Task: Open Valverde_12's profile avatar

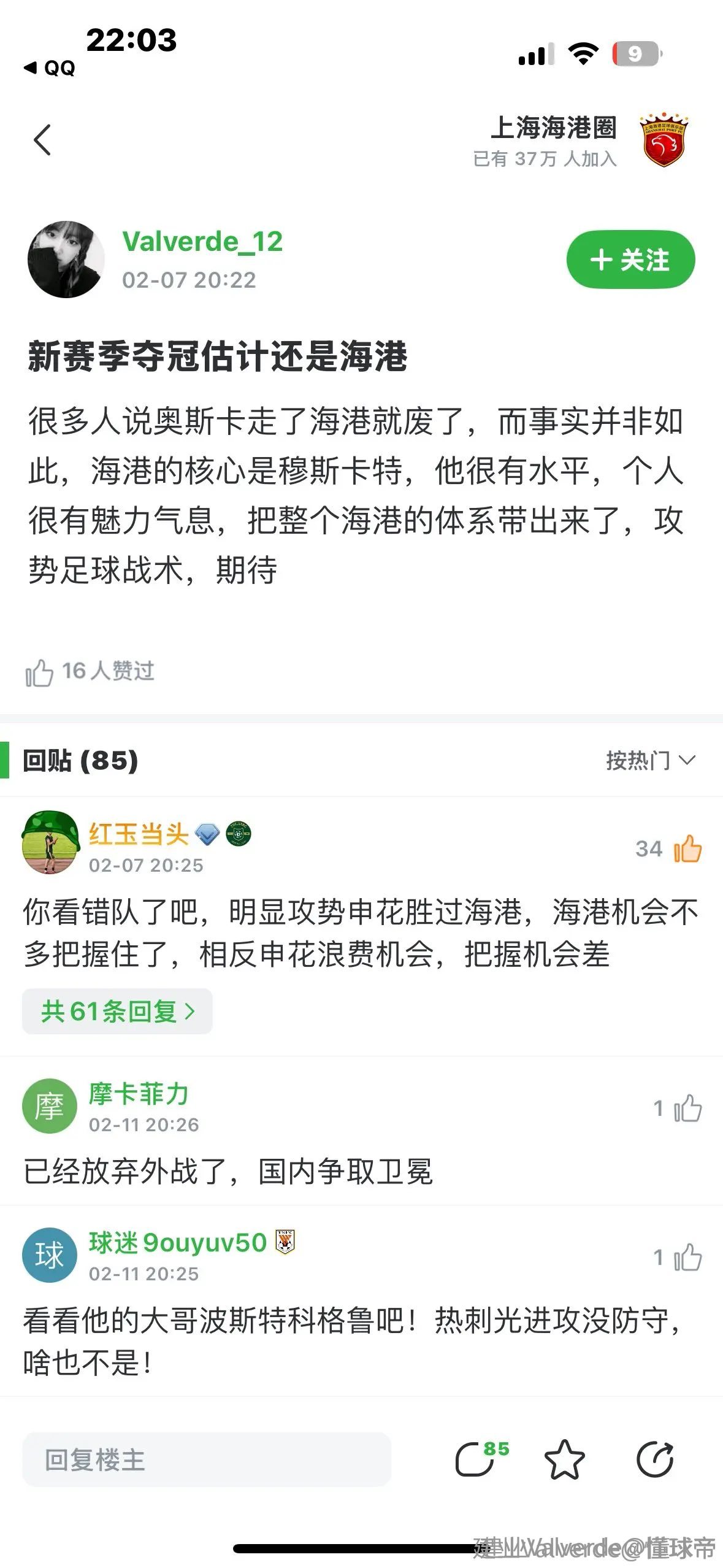Action: click(x=66, y=259)
